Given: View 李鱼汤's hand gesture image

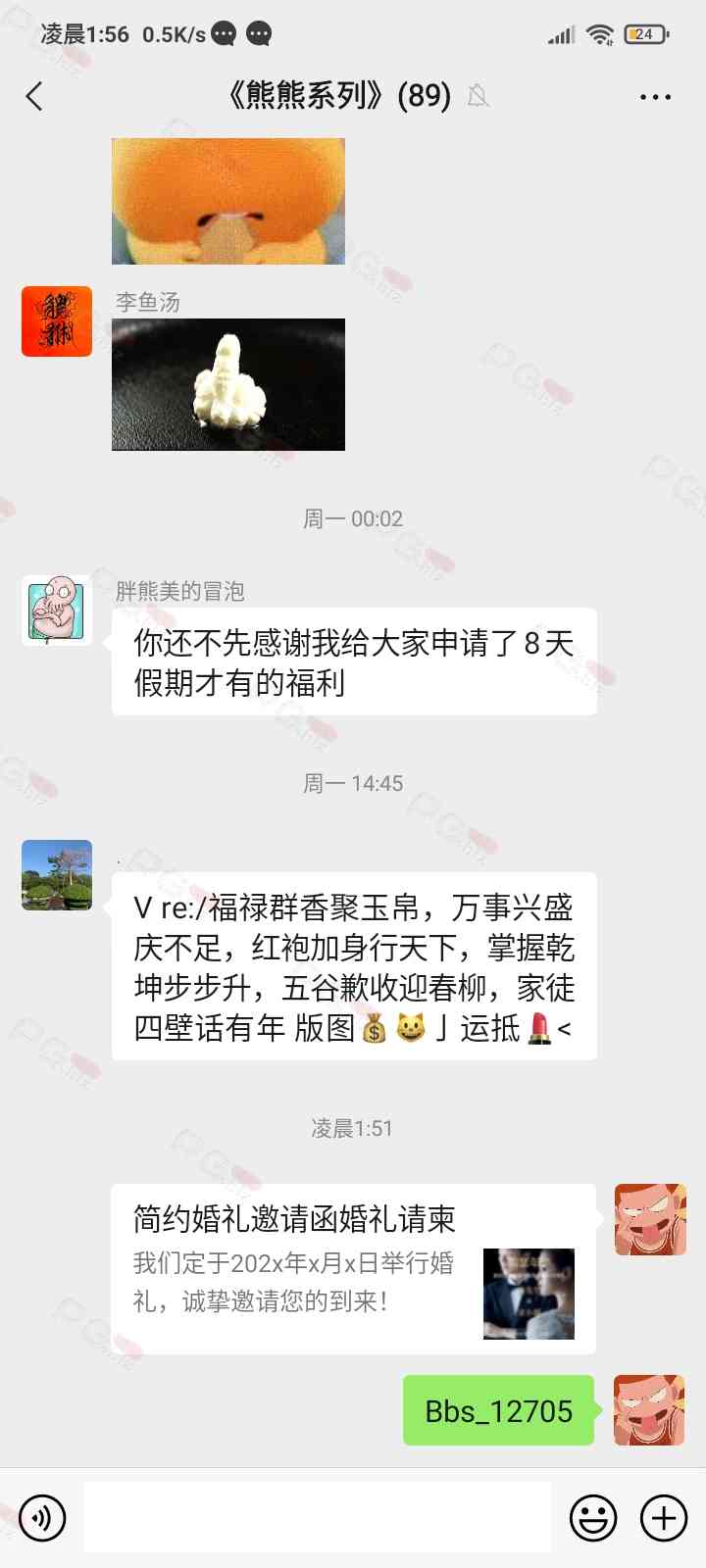Looking at the screenshot, I should coord(228,384).
